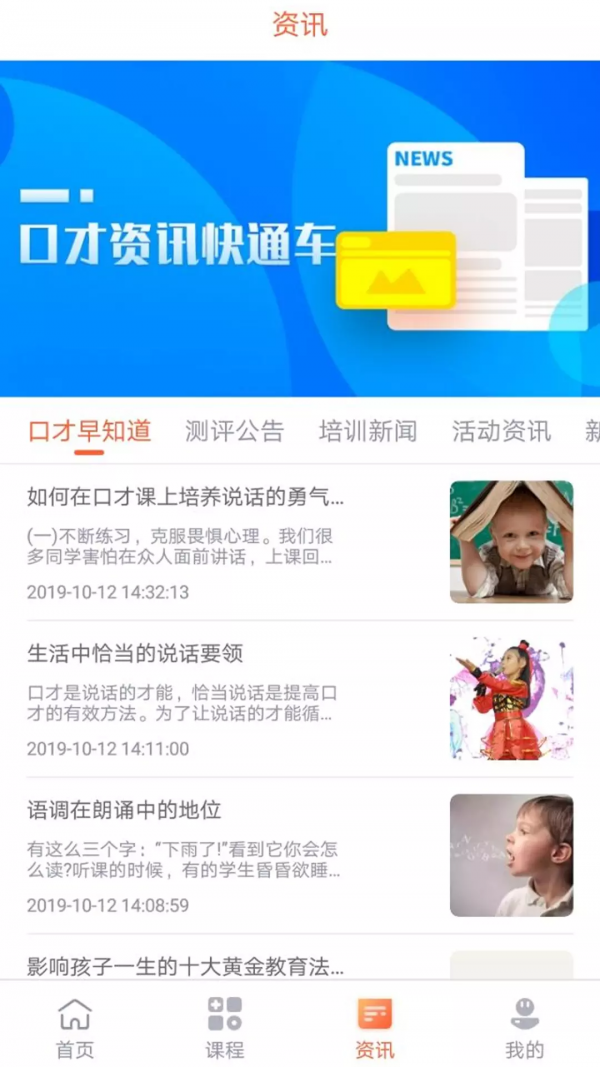Select the 口才早知道 tab
The image size is (600, 1067).
[x=89, y=431]
